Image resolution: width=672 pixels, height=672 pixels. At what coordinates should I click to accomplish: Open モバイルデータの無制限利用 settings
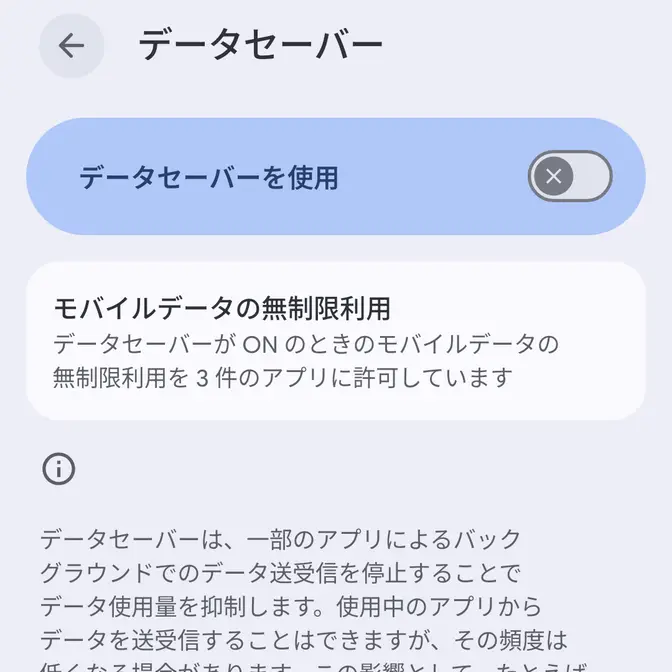coord(335,342)
